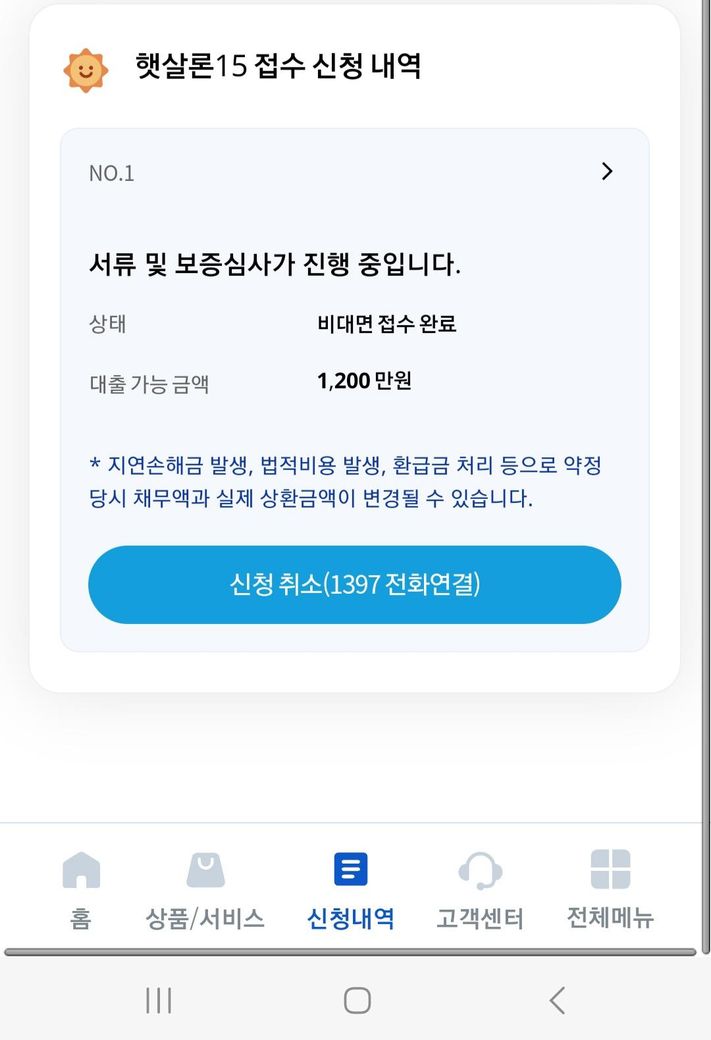Tap 신청 취소(1397 전화연결) button
Screen dimensions: 711x1040
pyautogui.click(x=354, y=585)
